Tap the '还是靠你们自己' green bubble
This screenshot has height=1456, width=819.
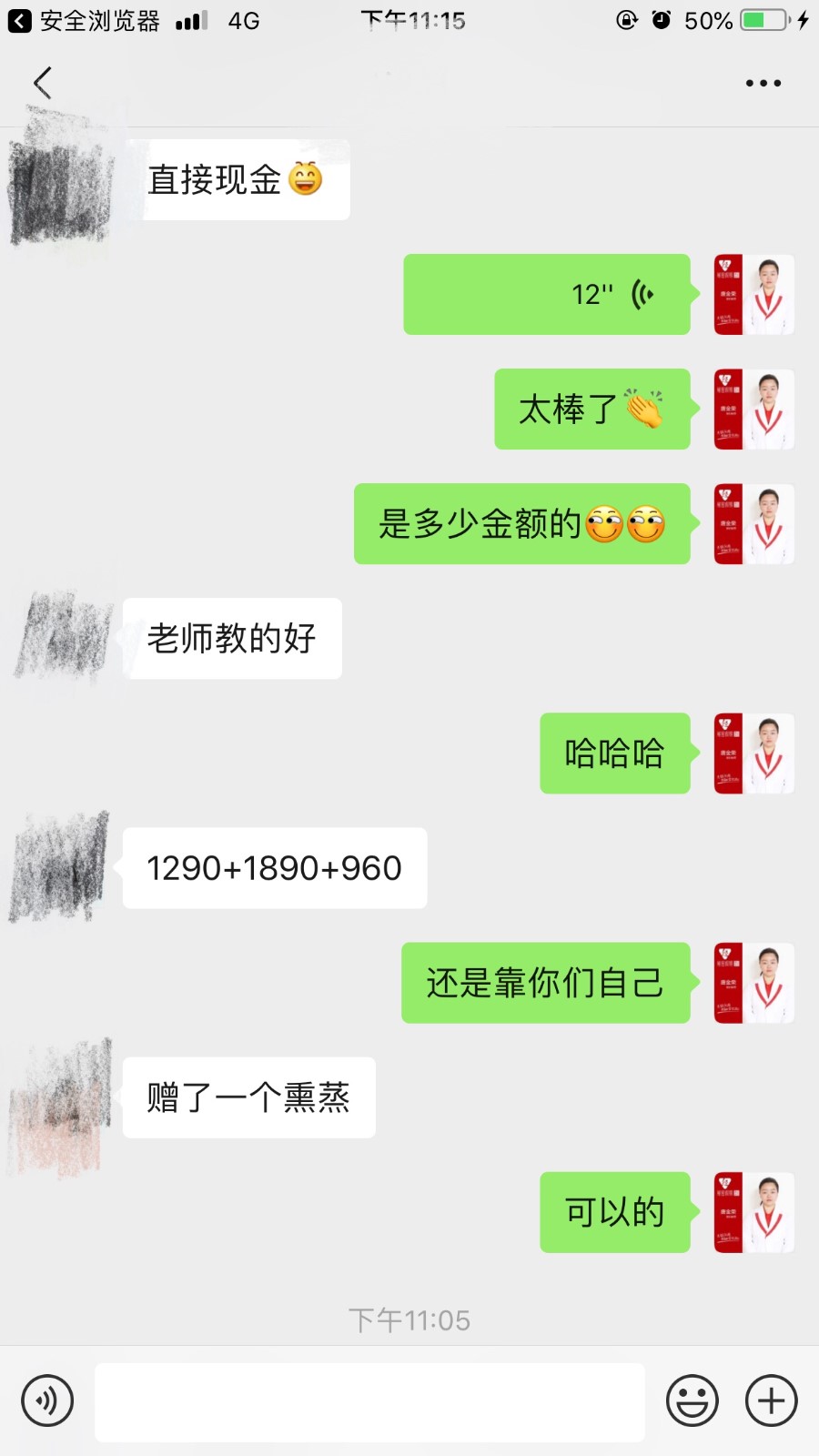click(544, 983)
